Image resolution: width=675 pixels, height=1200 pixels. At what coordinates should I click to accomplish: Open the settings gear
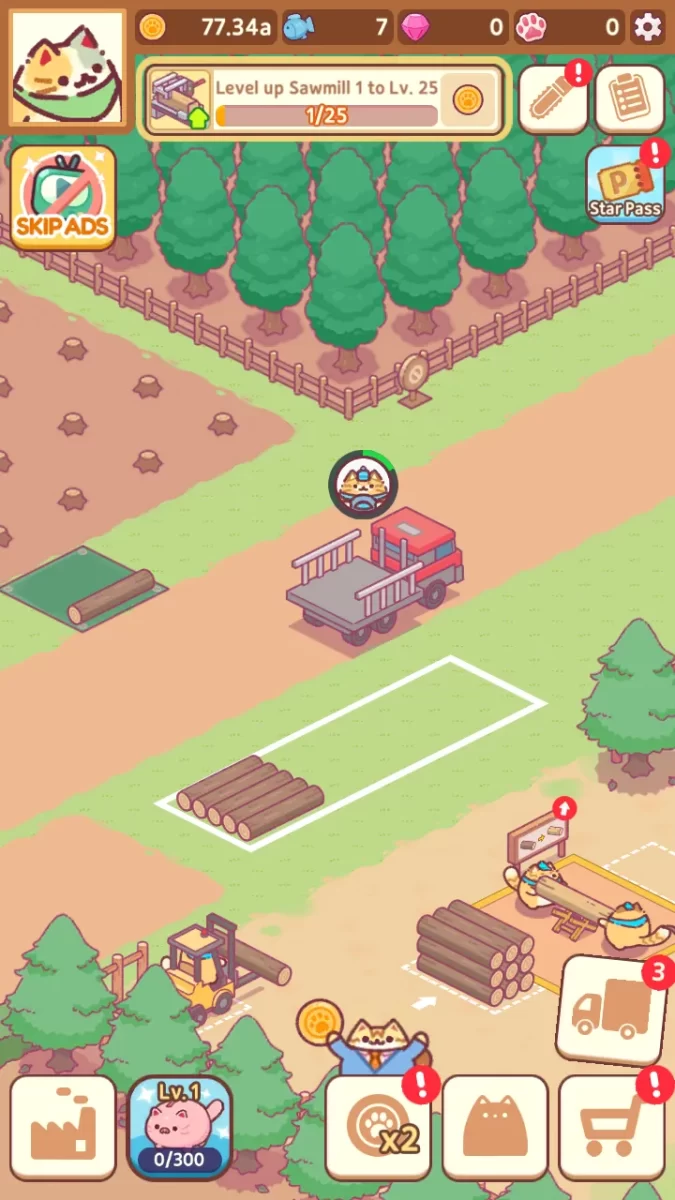click(x=648, y=27)
